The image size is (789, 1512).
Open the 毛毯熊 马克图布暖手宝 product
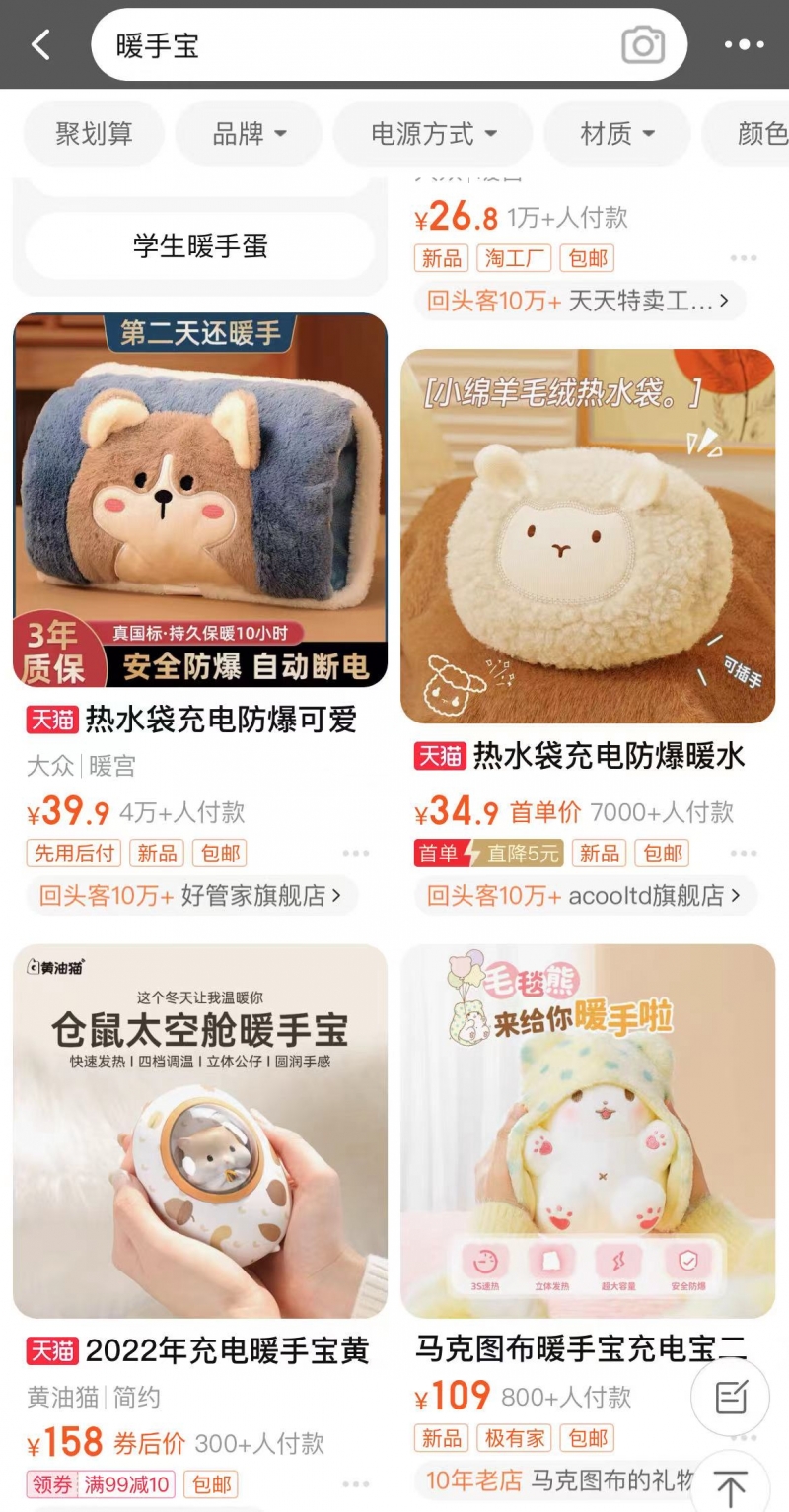click(588, 1131)
